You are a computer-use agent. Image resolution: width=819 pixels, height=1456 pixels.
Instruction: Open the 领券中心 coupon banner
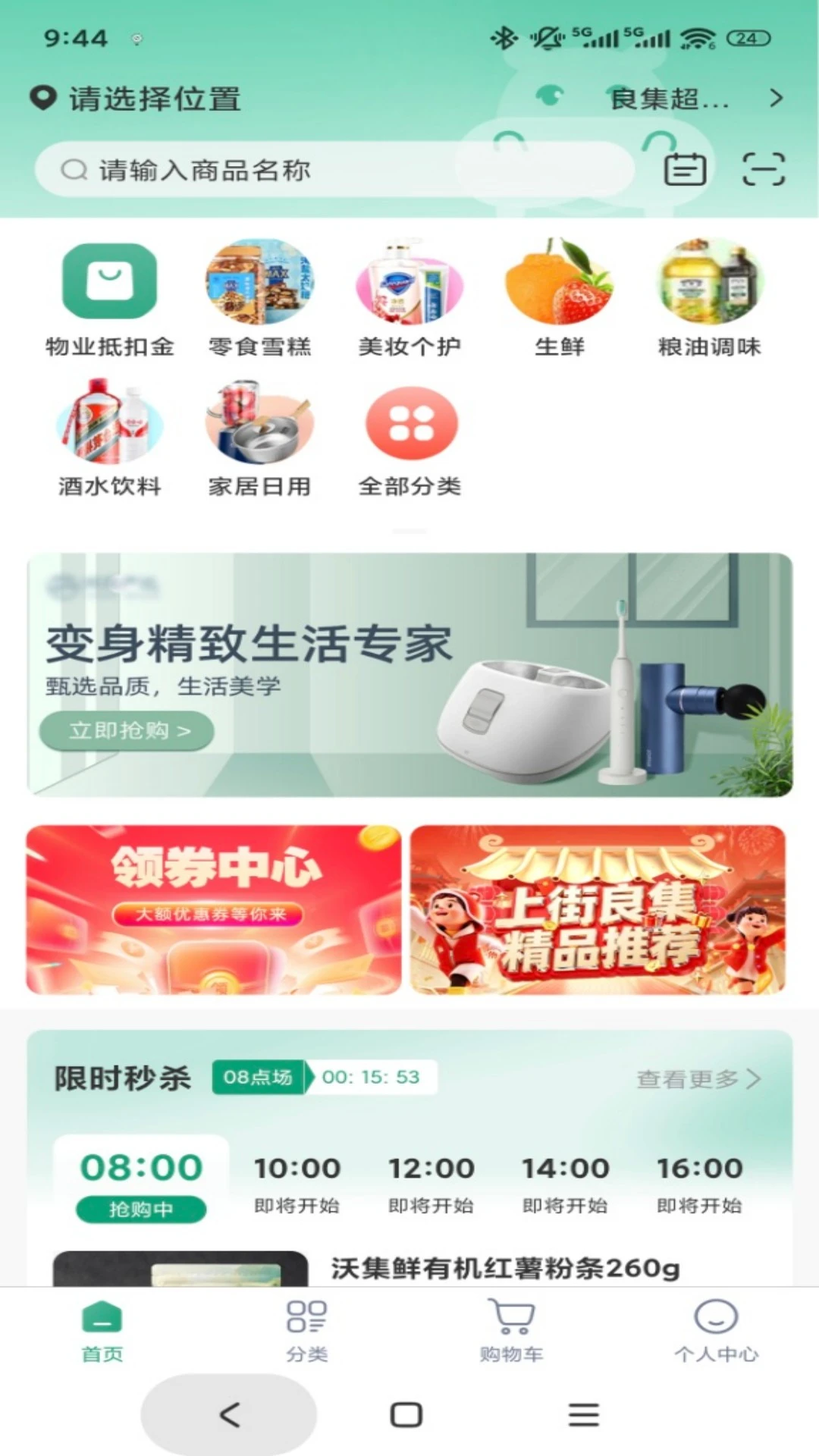[x=214, y=910]
